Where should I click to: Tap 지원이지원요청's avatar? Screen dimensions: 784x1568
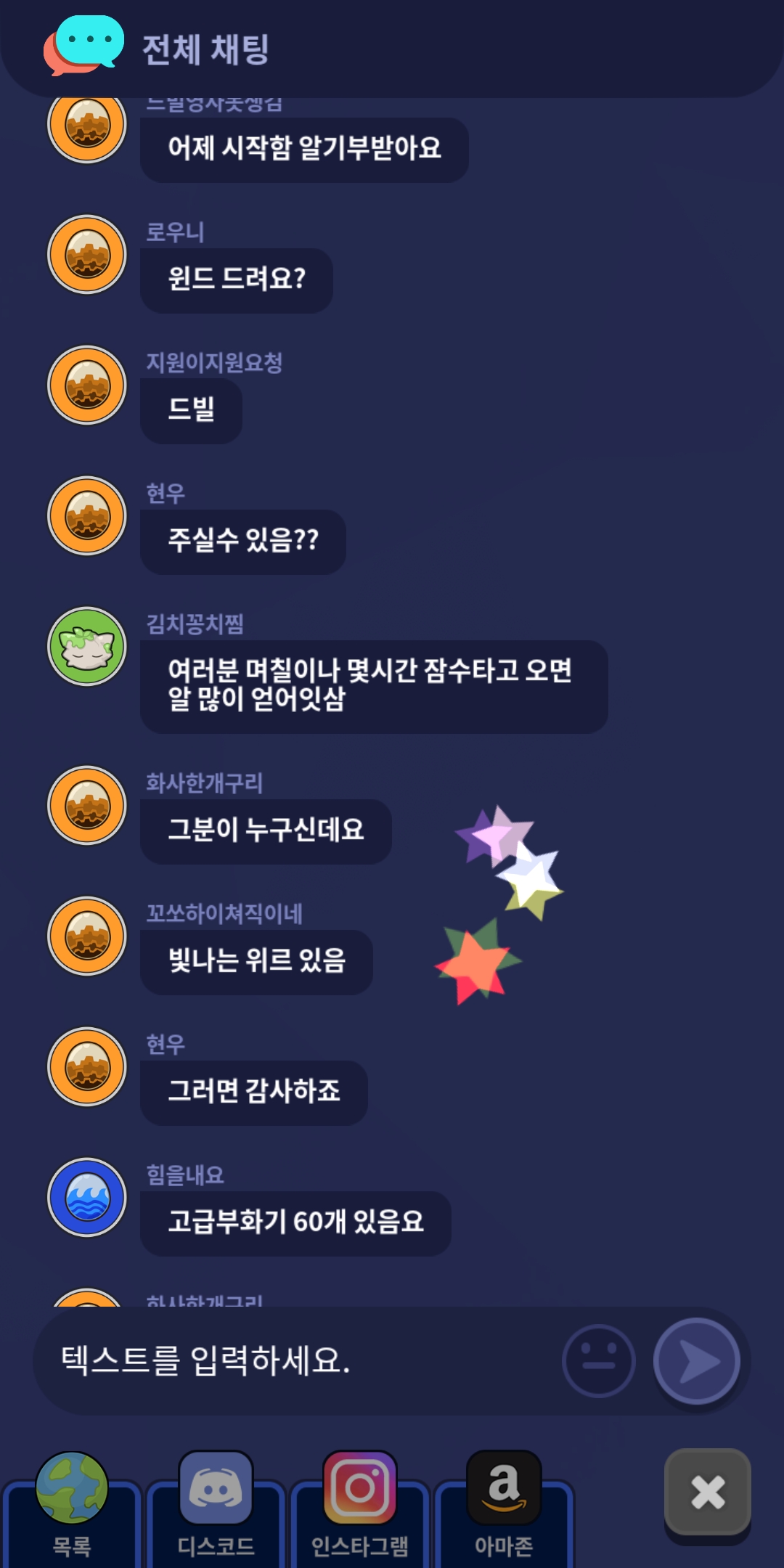pyautogui.click(x=87, y=385)
